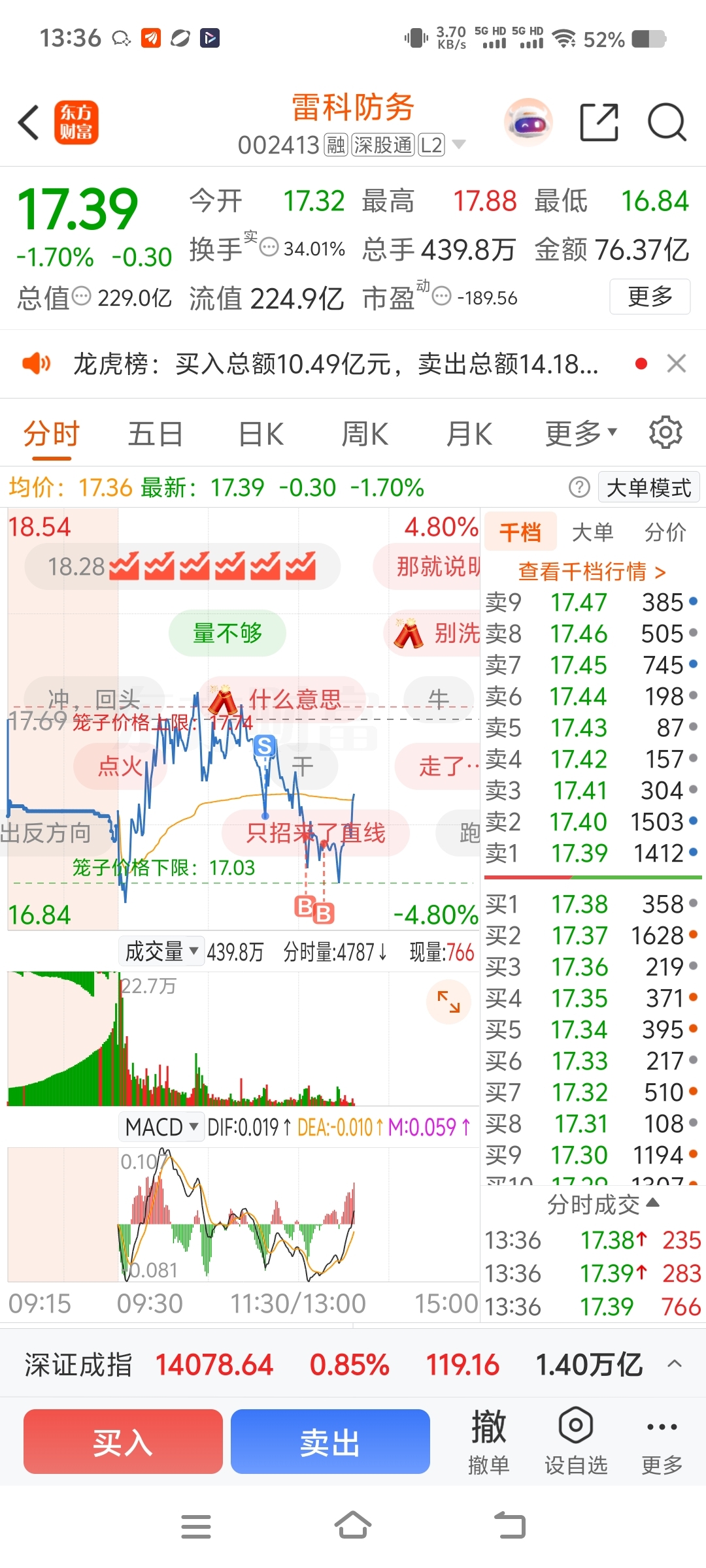Enable 大单模式 big order mode
The height and width of the screenshot is (1568, 706).
[x=648, y=487]
